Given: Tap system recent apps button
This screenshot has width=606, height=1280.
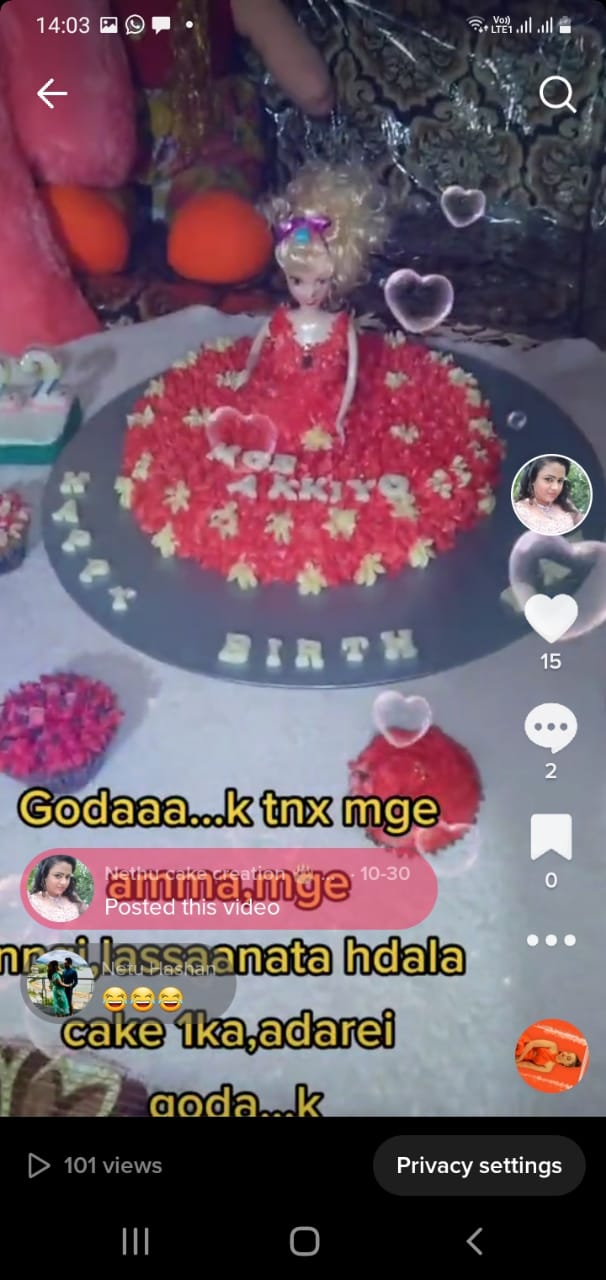Looking at the screenshot, I should [135, 1242].
